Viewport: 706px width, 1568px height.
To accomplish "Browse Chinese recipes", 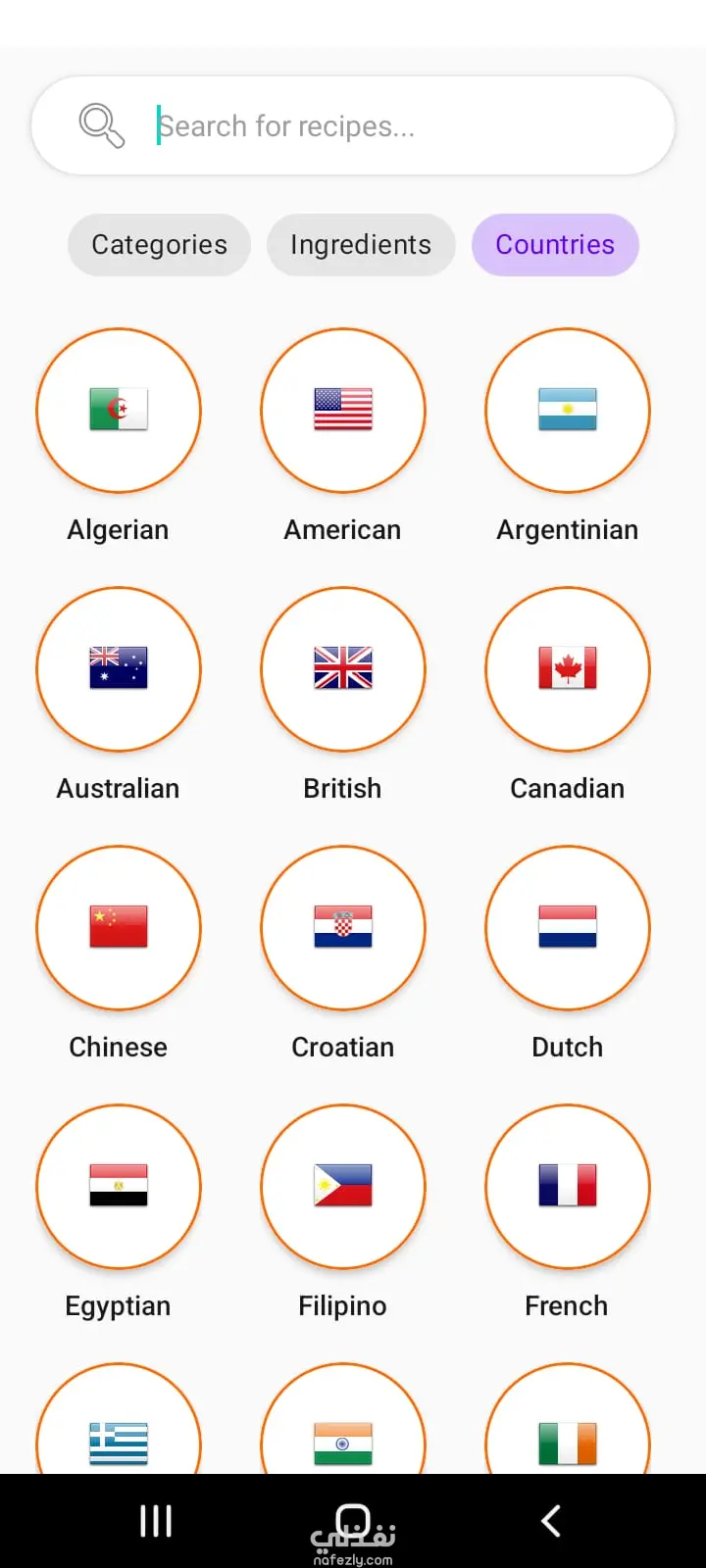I will coord(119,928).
